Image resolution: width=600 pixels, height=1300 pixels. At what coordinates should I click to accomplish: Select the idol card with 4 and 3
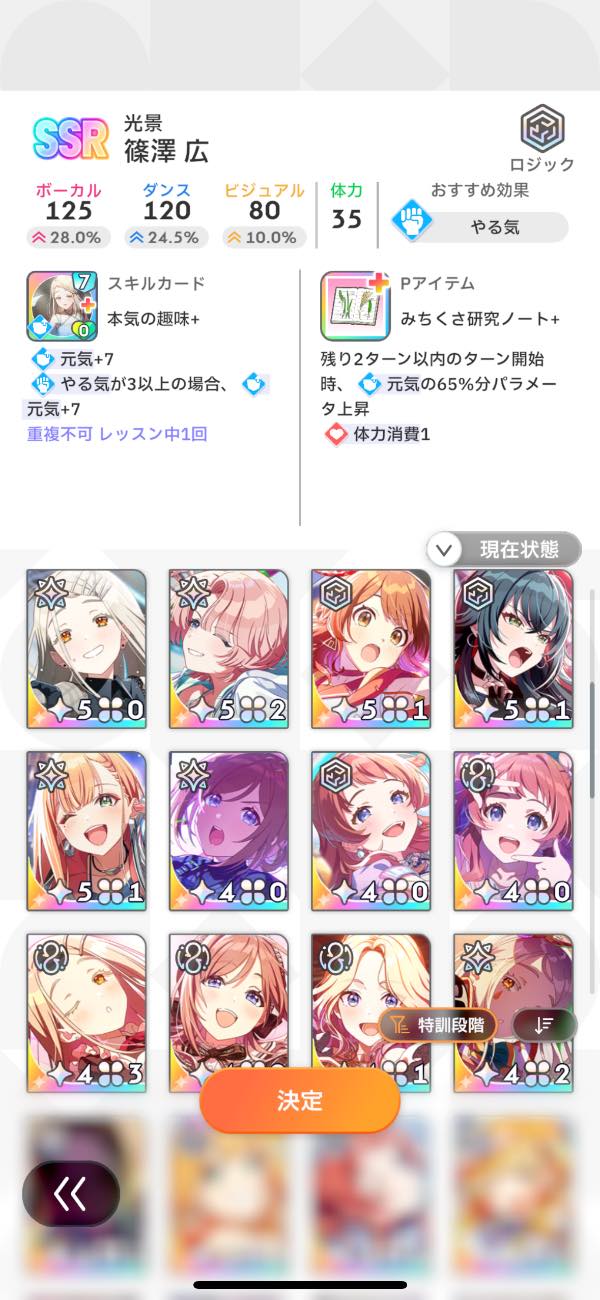tap(86, 1012)
